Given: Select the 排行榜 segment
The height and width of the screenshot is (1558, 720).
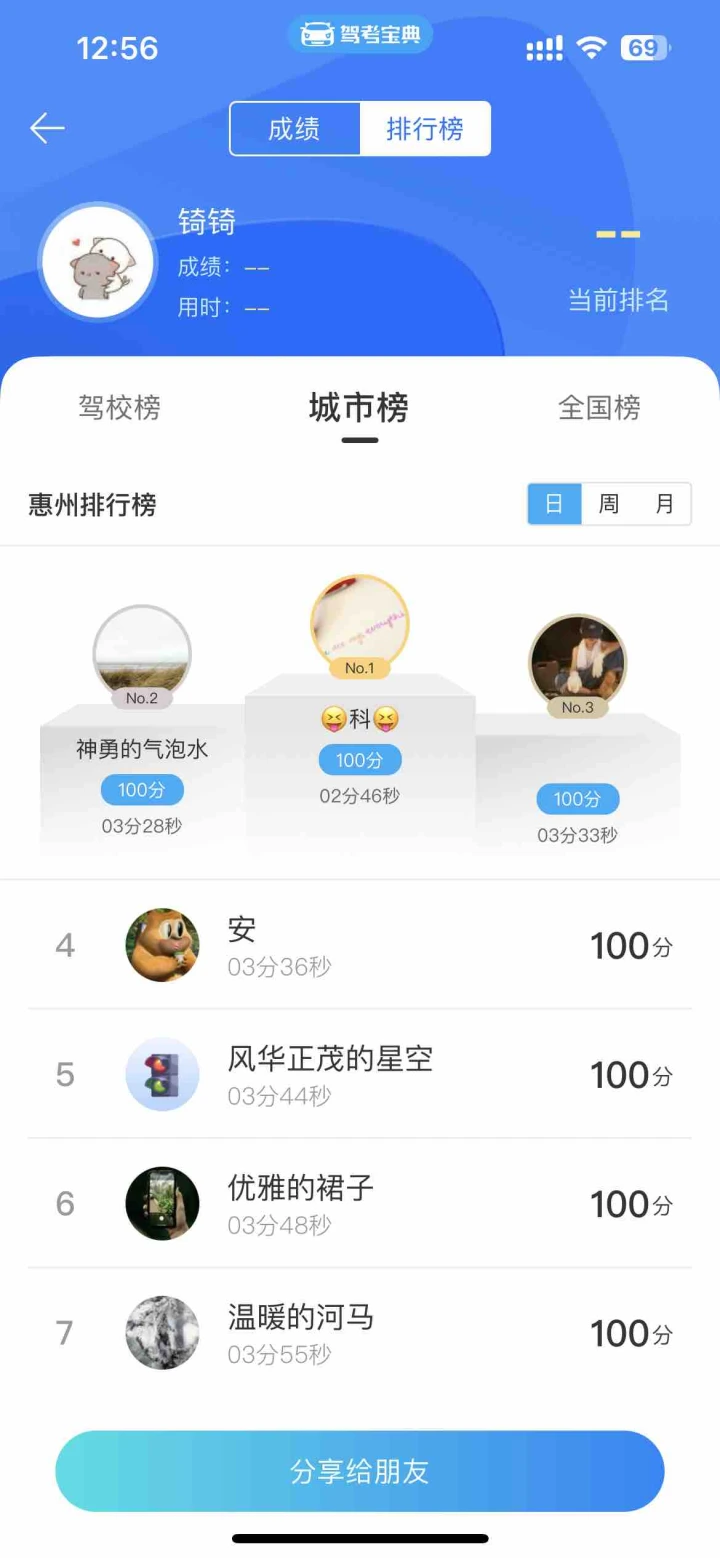Looking at the screenshot, I should tap(425, 129).
